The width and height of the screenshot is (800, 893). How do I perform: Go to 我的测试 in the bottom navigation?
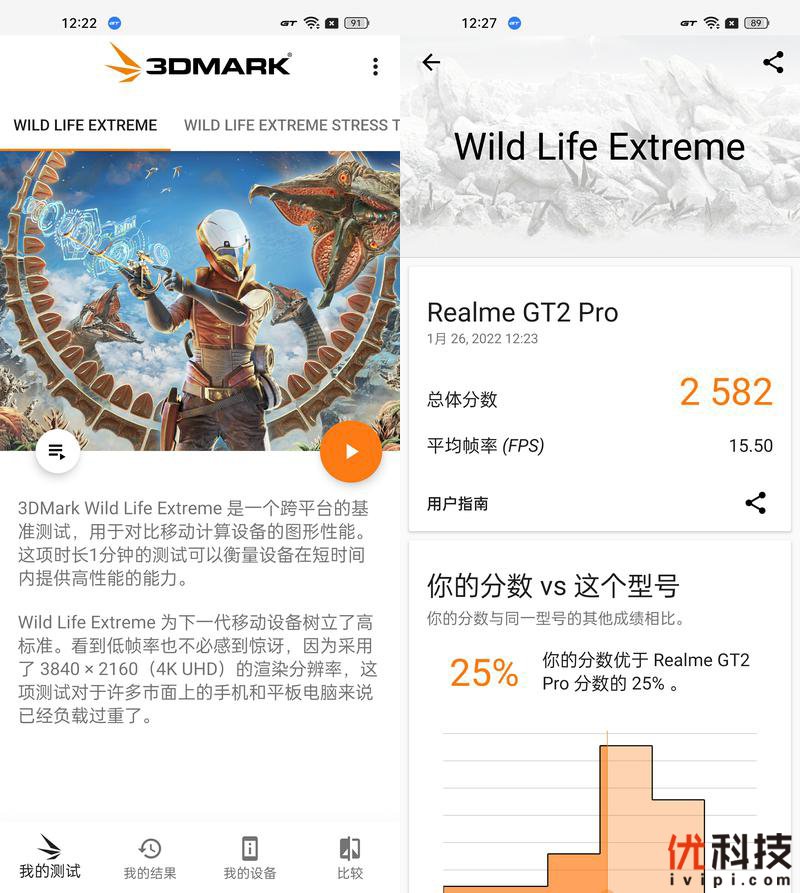[49, 858]
